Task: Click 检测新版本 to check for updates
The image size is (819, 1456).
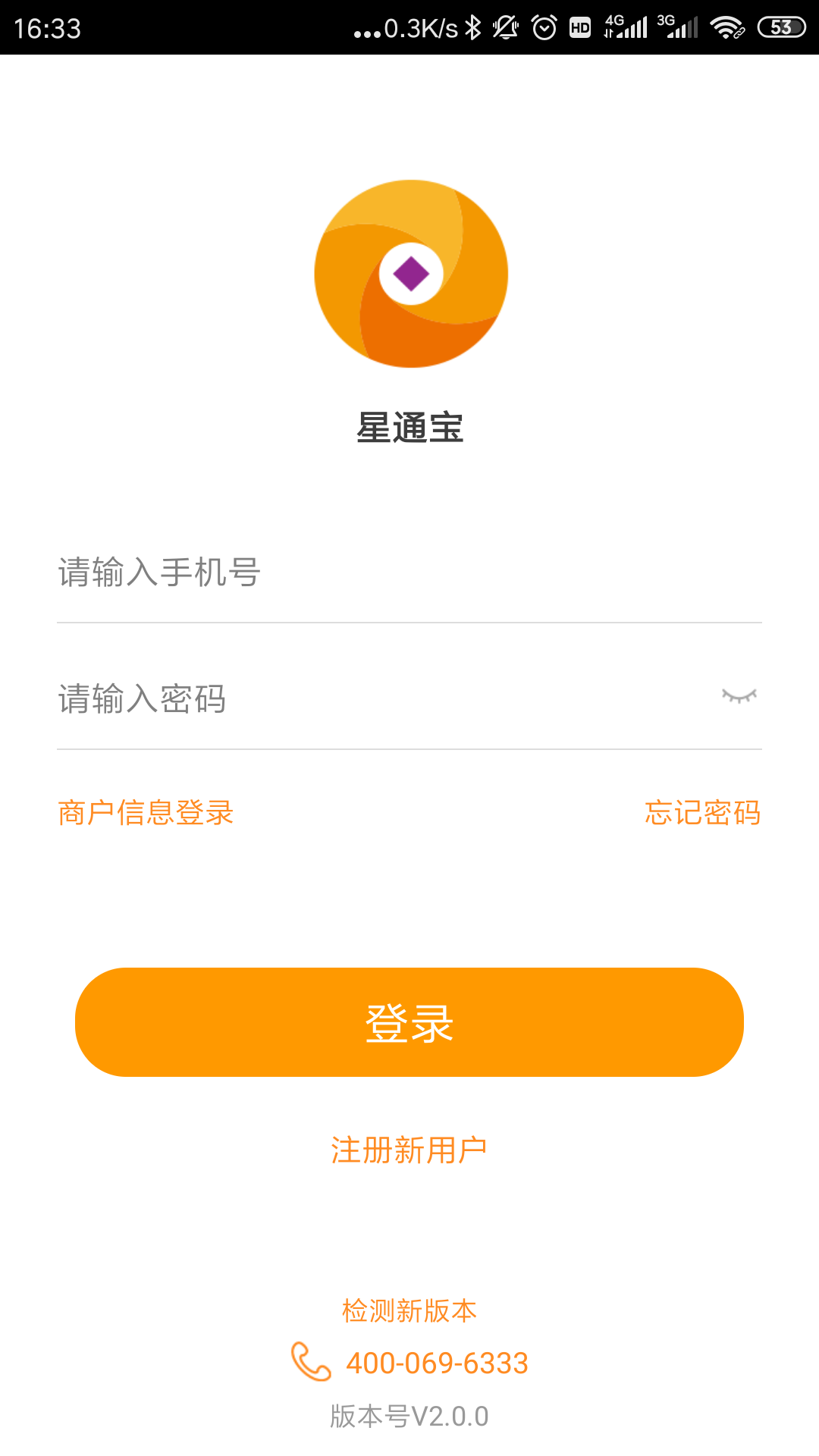Action: (x=409, y=1310)
